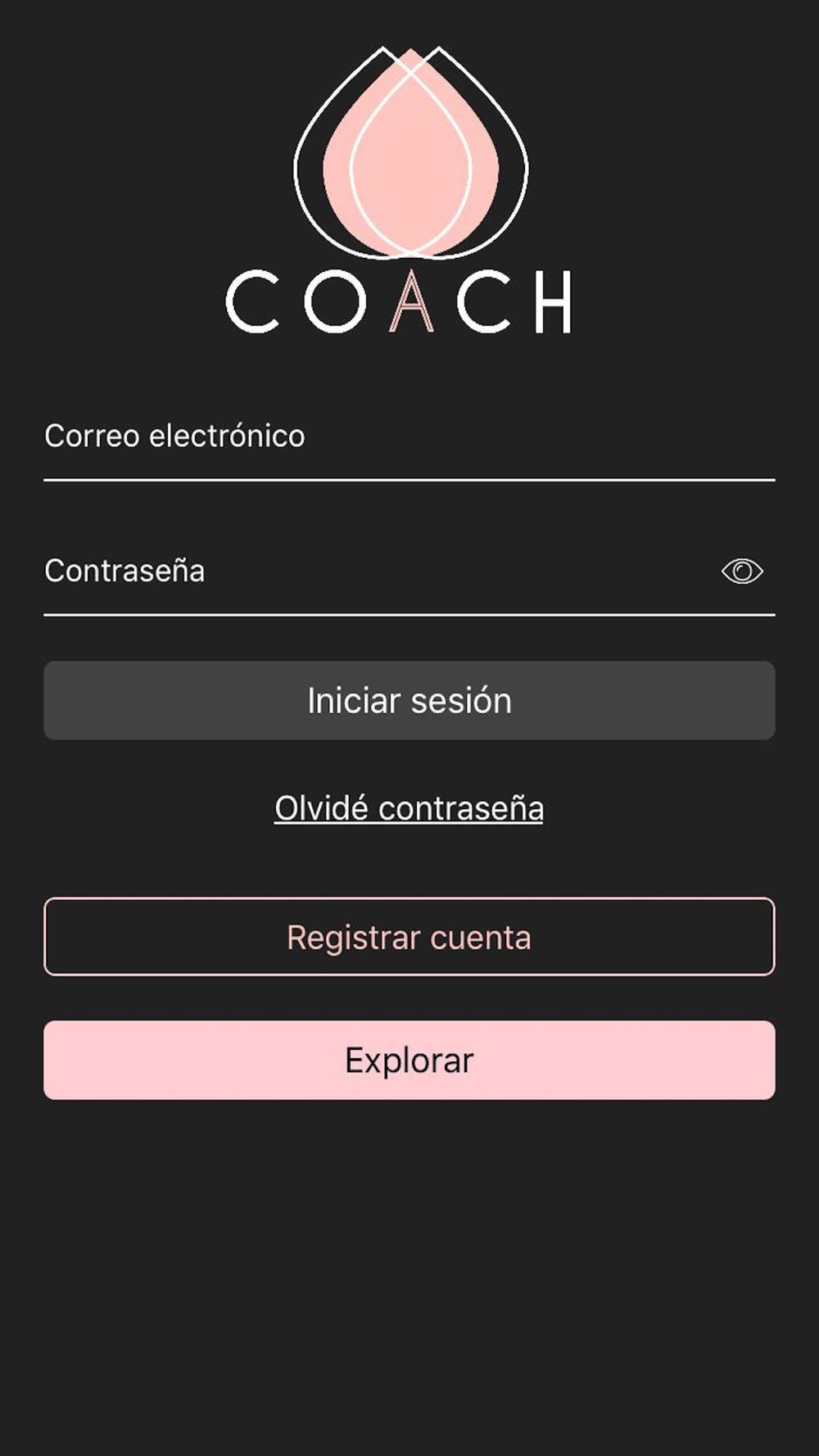The width and height of the screenshot is (819, 1456).
Task: Tap the Iniciar sesión button
Action: [x=409, y=700]
